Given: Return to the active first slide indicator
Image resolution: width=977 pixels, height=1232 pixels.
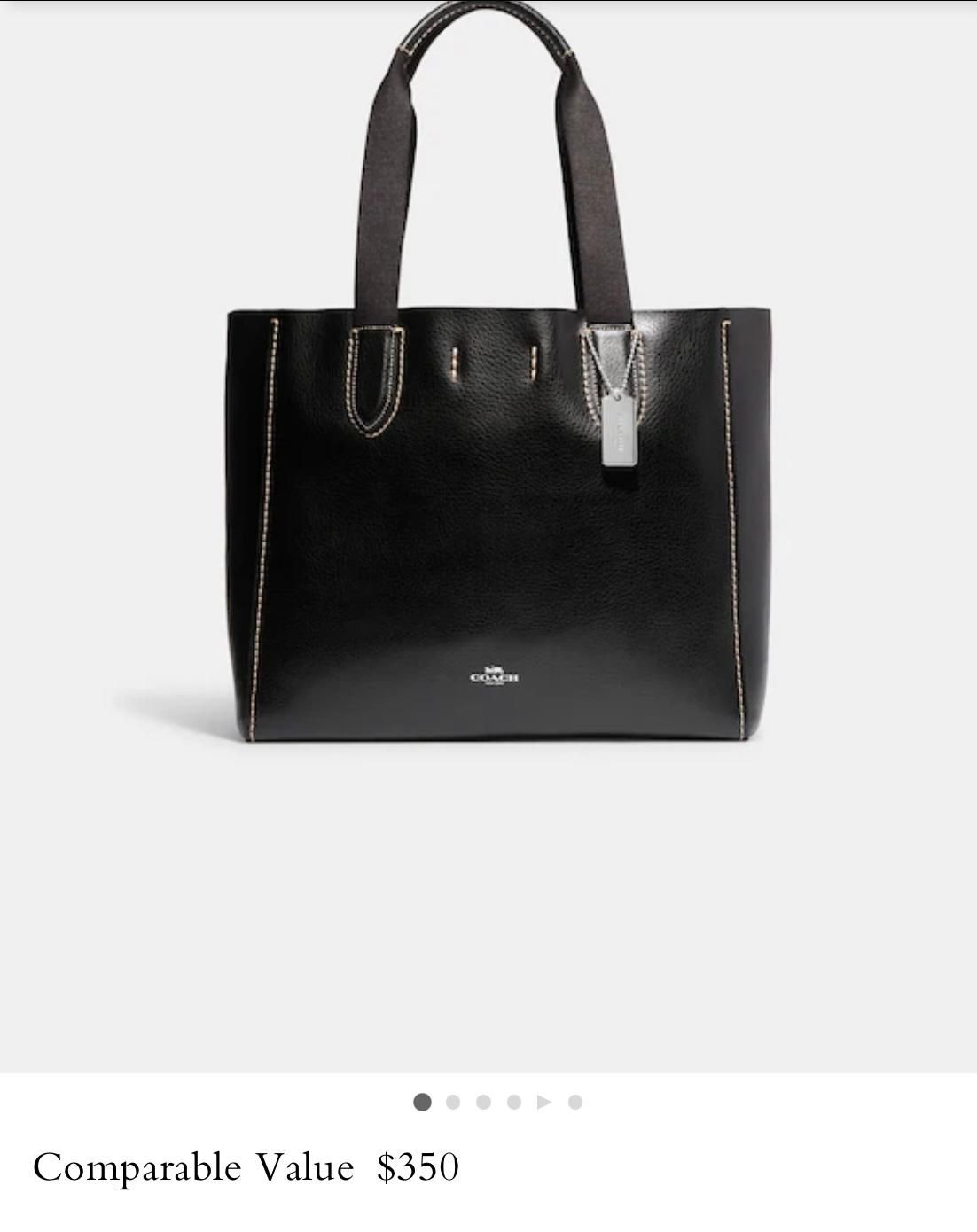Looking at the screenshot, I should [x=421, y=1102].
